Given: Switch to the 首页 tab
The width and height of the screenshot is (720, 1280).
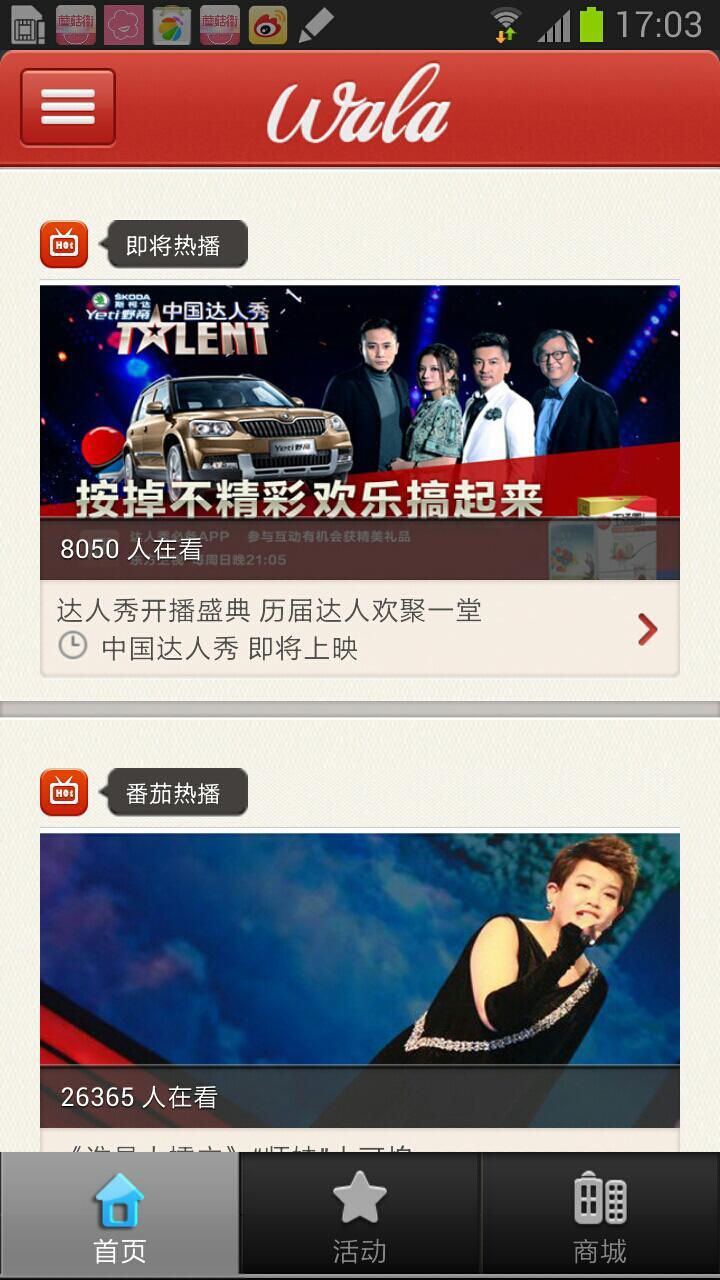Looking at the screenshot, I should point(120,1215).
